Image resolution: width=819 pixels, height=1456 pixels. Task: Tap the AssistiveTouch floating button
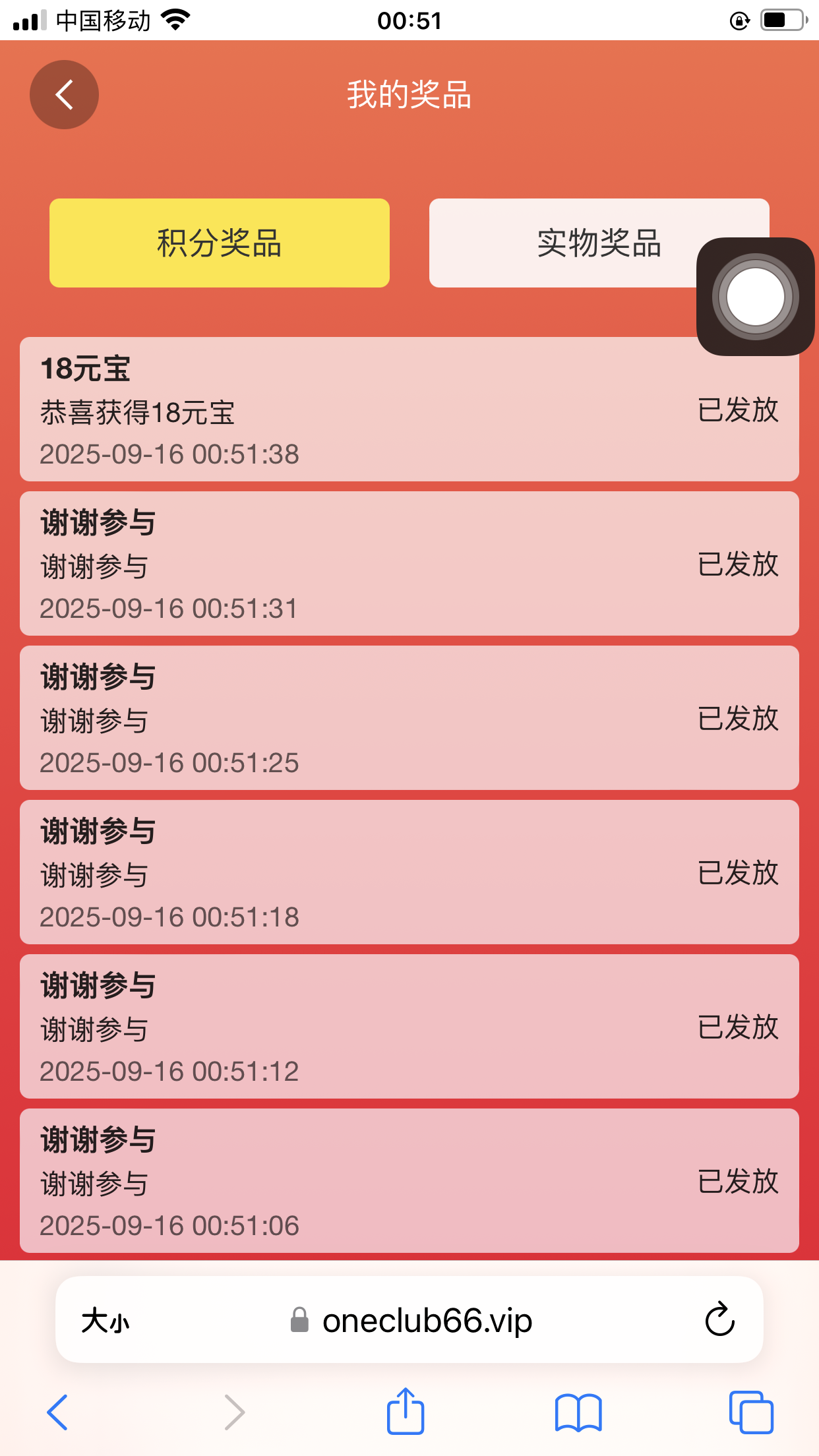755,297
